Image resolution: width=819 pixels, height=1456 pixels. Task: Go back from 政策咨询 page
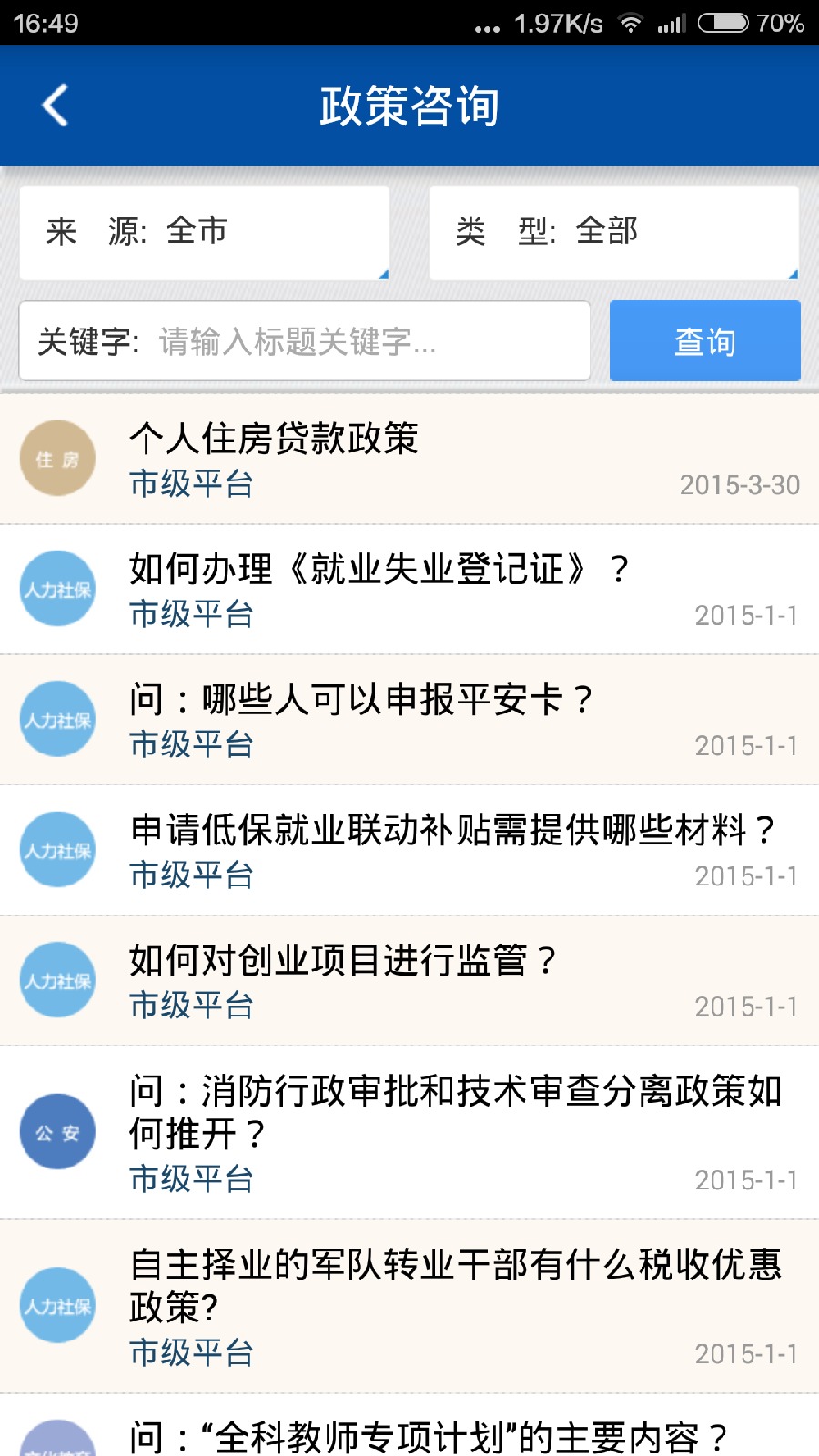[x=56, y=106]
